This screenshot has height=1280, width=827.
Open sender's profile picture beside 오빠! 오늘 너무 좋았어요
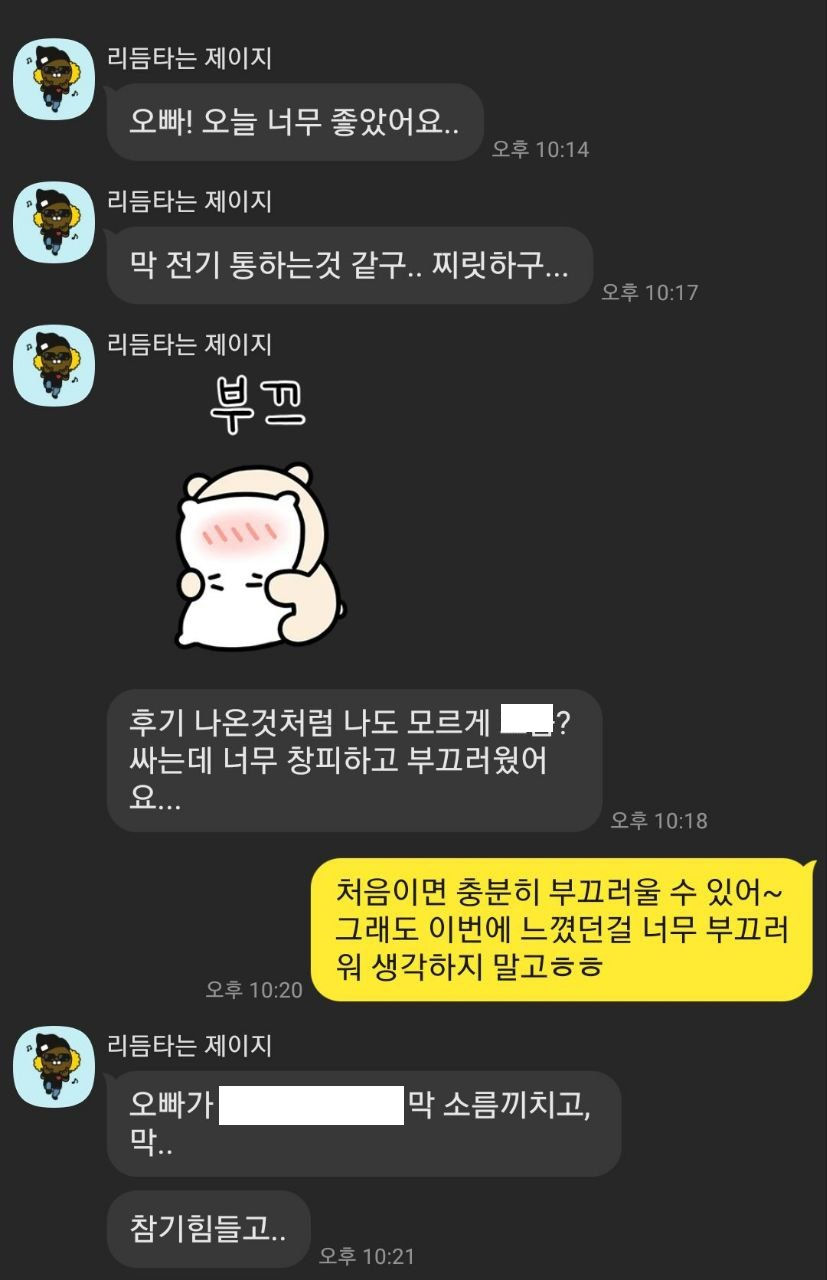coord(54,79)
